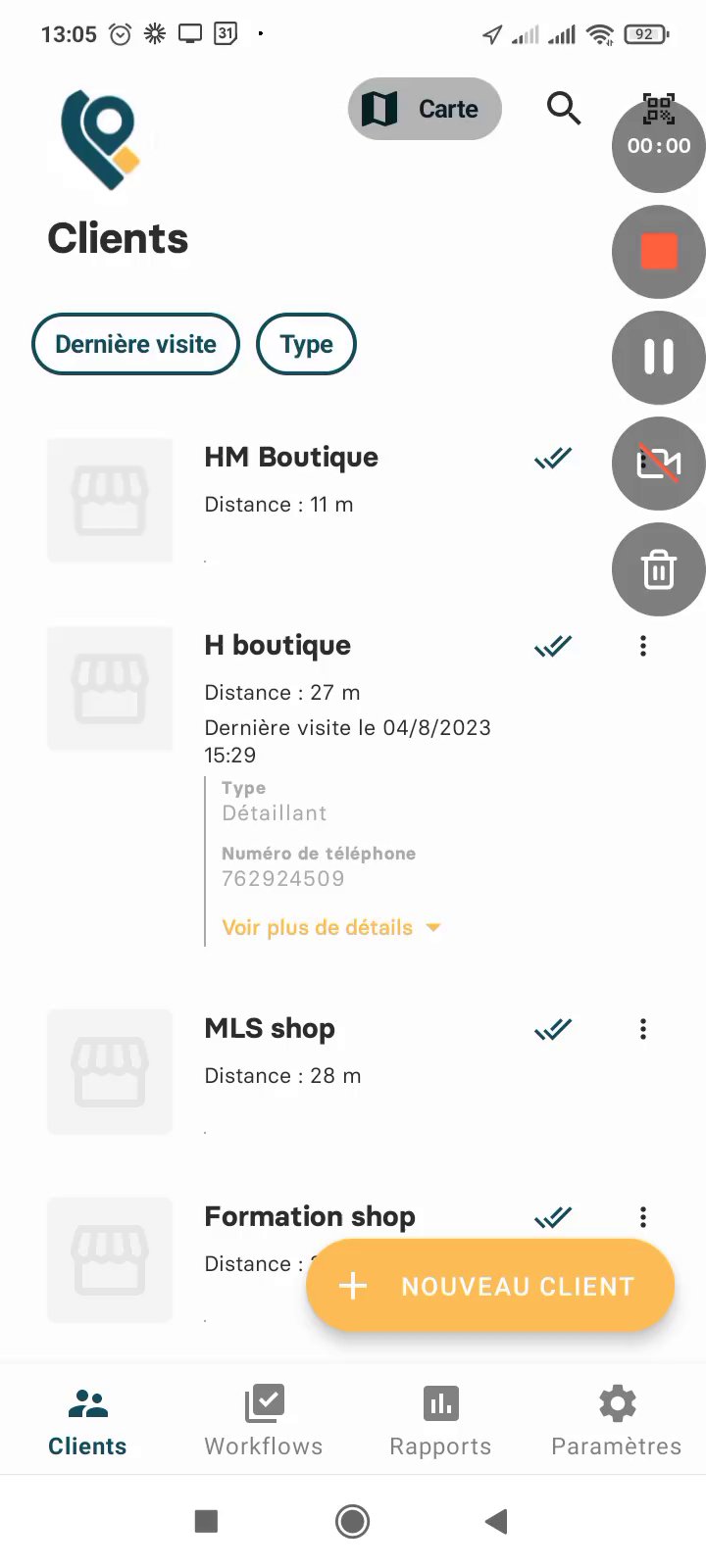Open the MLS shop client

[x=270, y=1029]
